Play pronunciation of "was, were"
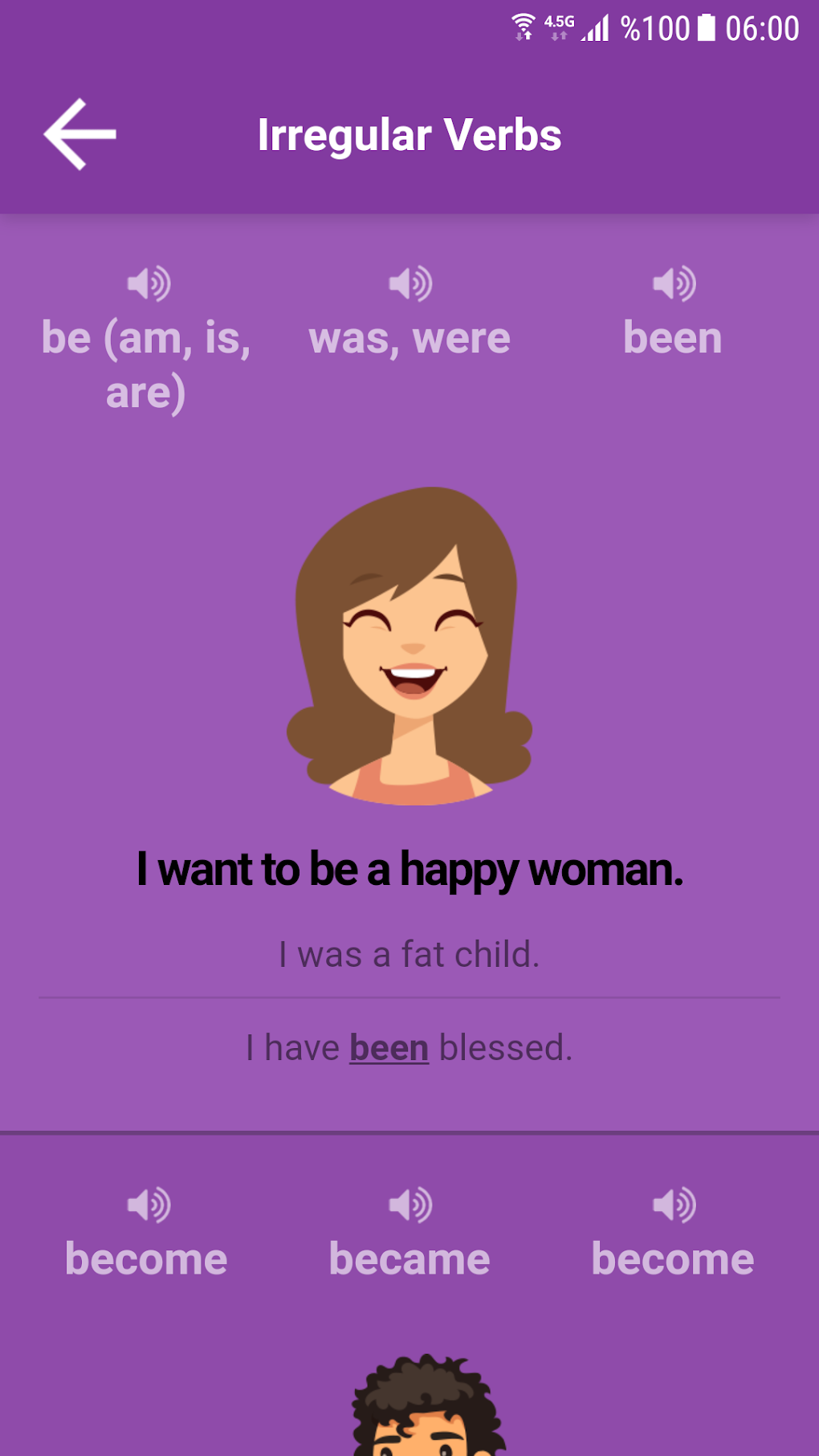819x1456 pixels. click(409, 283)
